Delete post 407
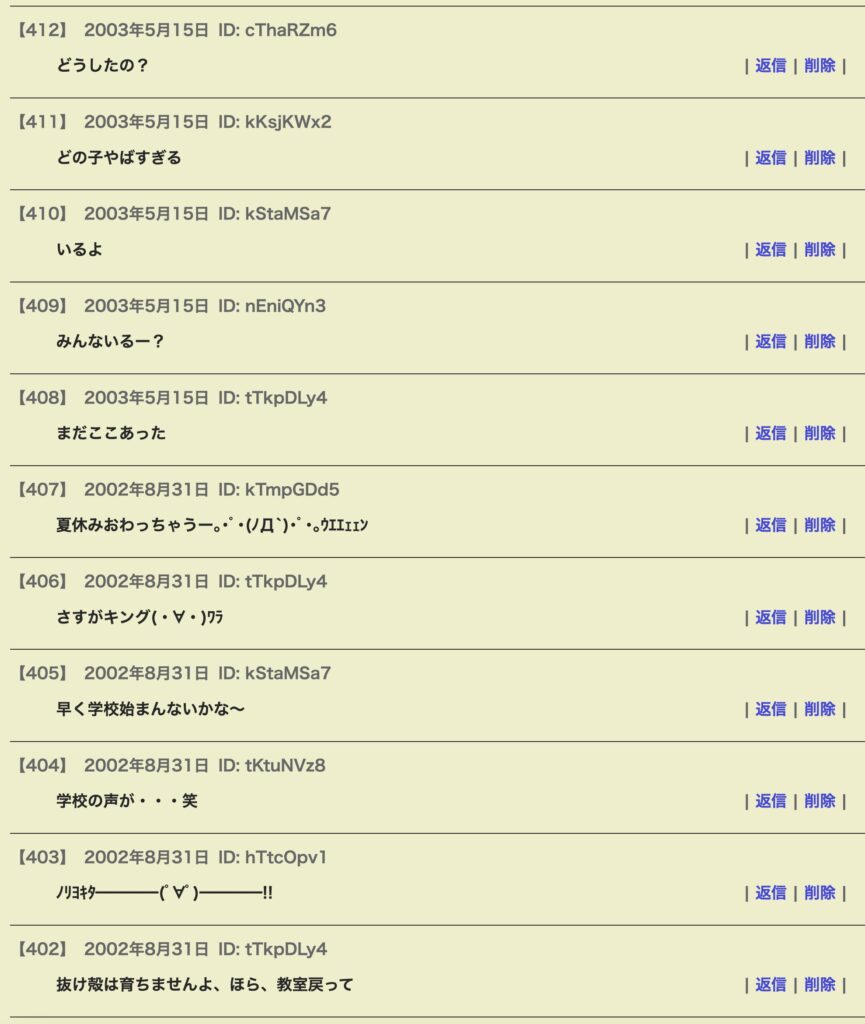 [819, 525]
